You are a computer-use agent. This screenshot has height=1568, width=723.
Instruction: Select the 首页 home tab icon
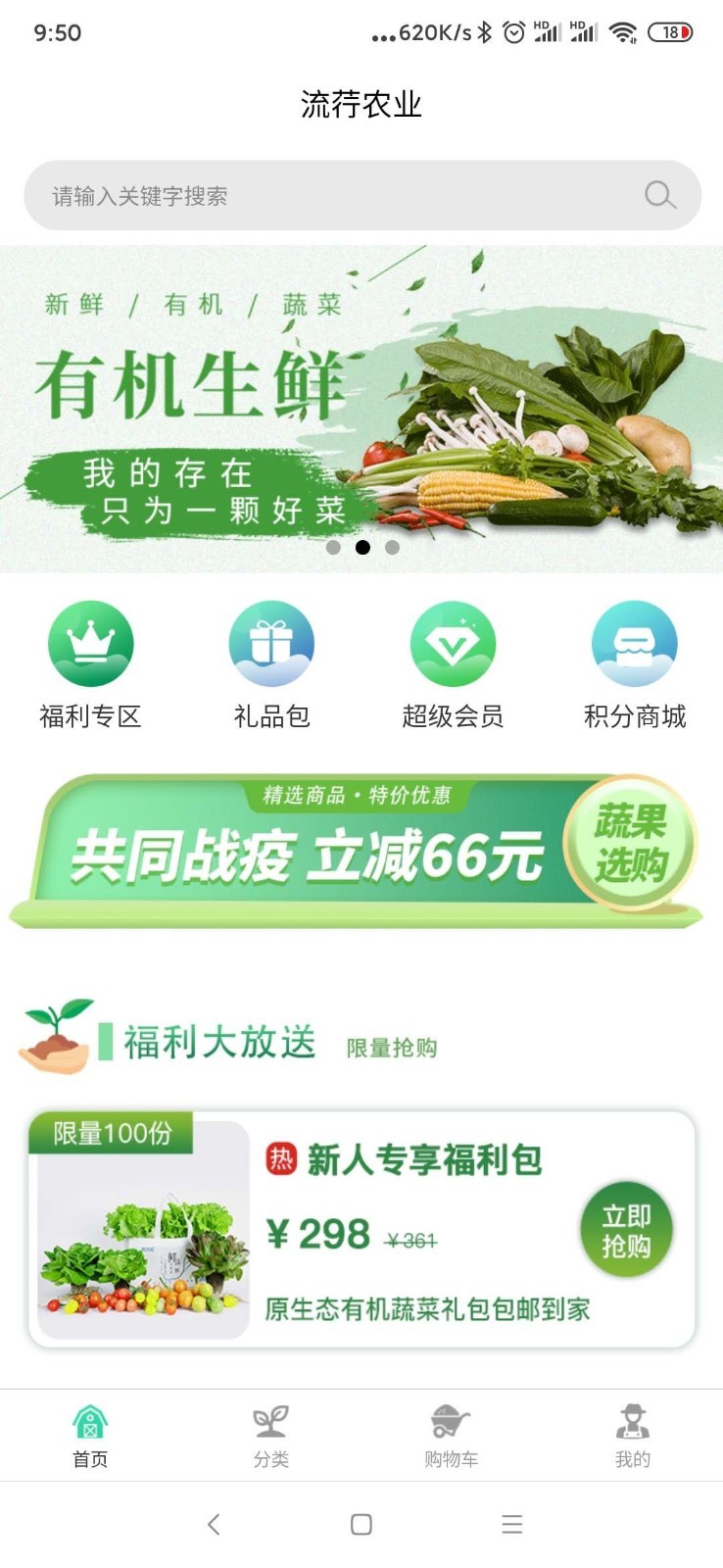(90, 1417)
